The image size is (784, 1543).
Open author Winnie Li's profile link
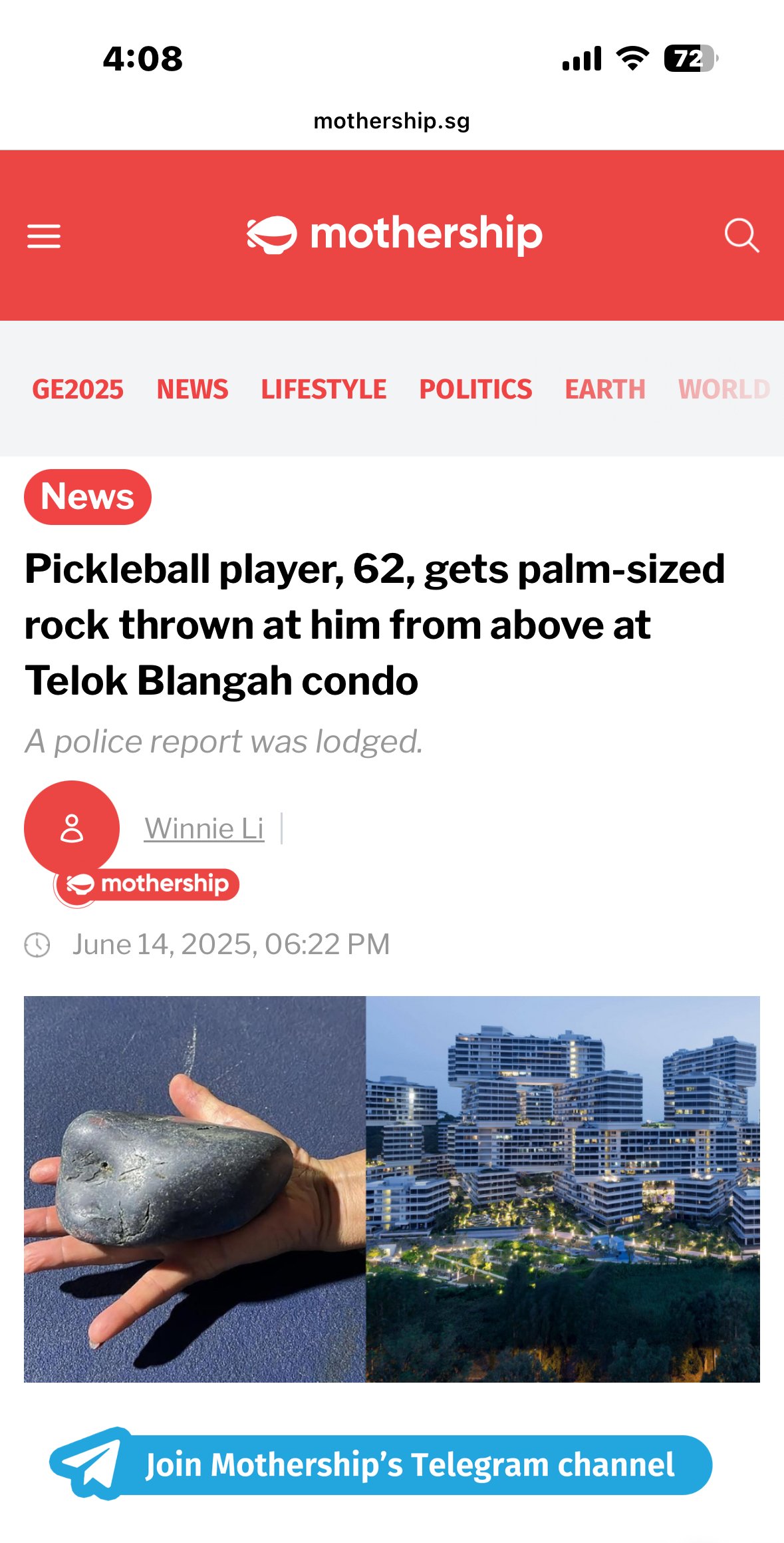(204, 829)
